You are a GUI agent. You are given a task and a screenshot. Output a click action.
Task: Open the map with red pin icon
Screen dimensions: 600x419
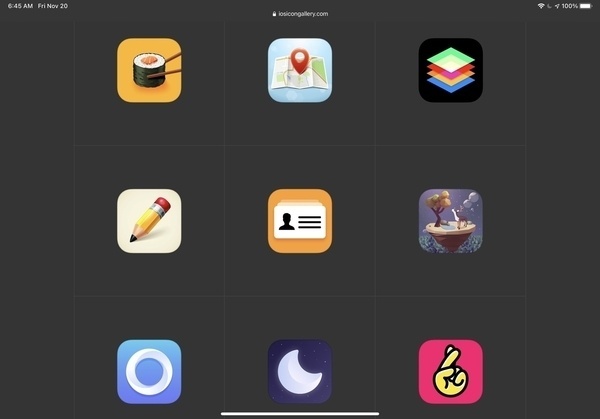point(300,70)
